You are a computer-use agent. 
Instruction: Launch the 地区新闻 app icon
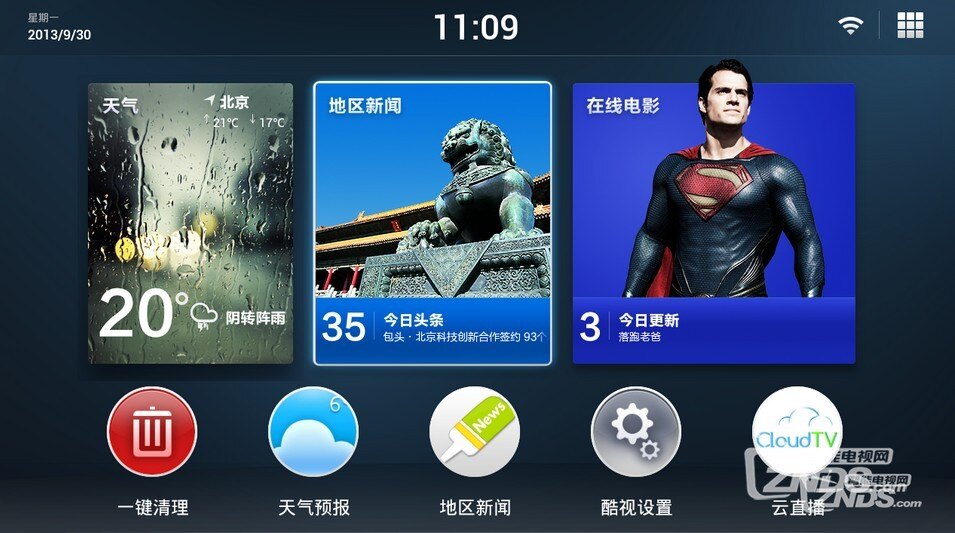coord(475,432)
